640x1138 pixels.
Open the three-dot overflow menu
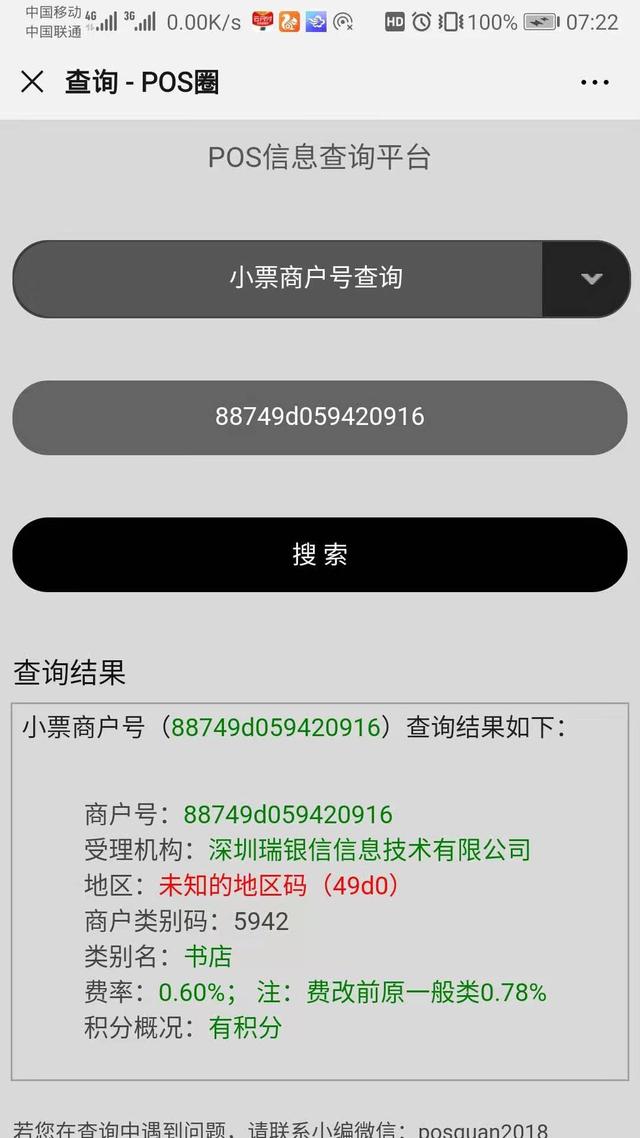tap(594, 82)
